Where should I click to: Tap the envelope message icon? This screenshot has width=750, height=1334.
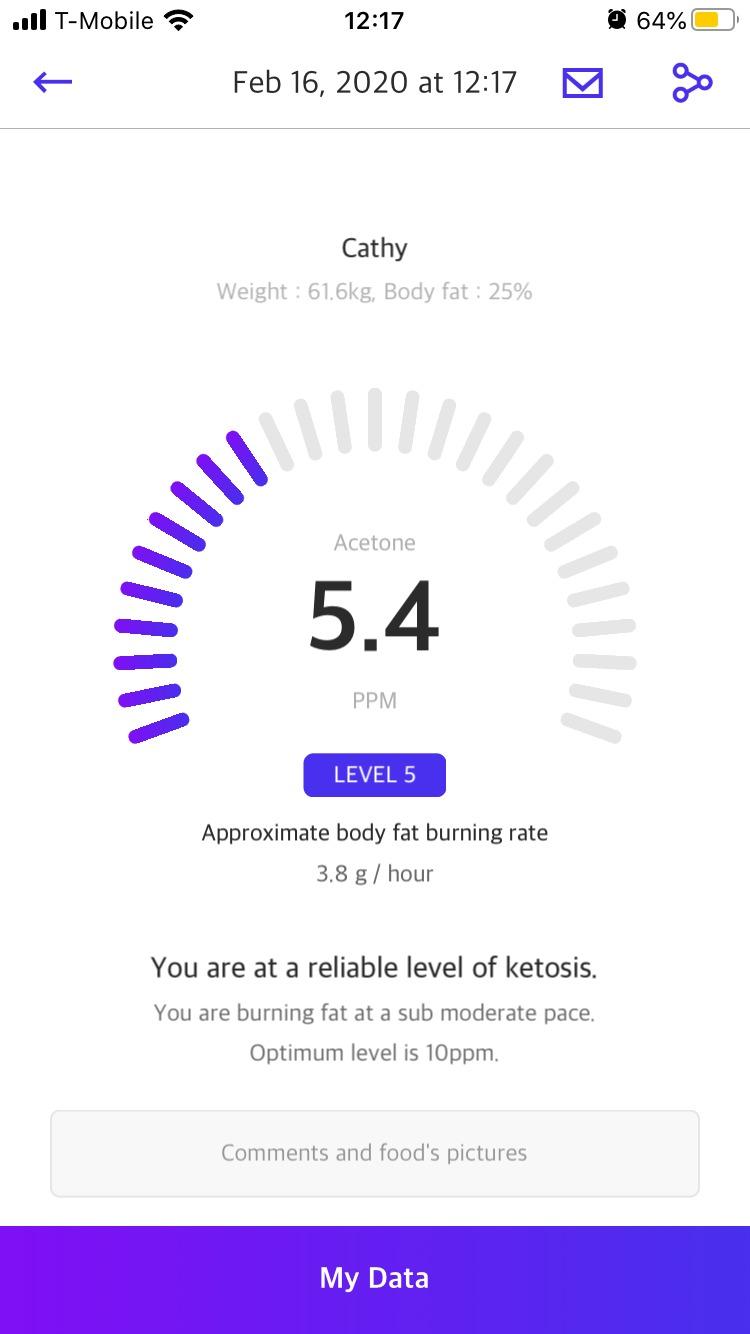pyautogui.click(x=583, y=84)
